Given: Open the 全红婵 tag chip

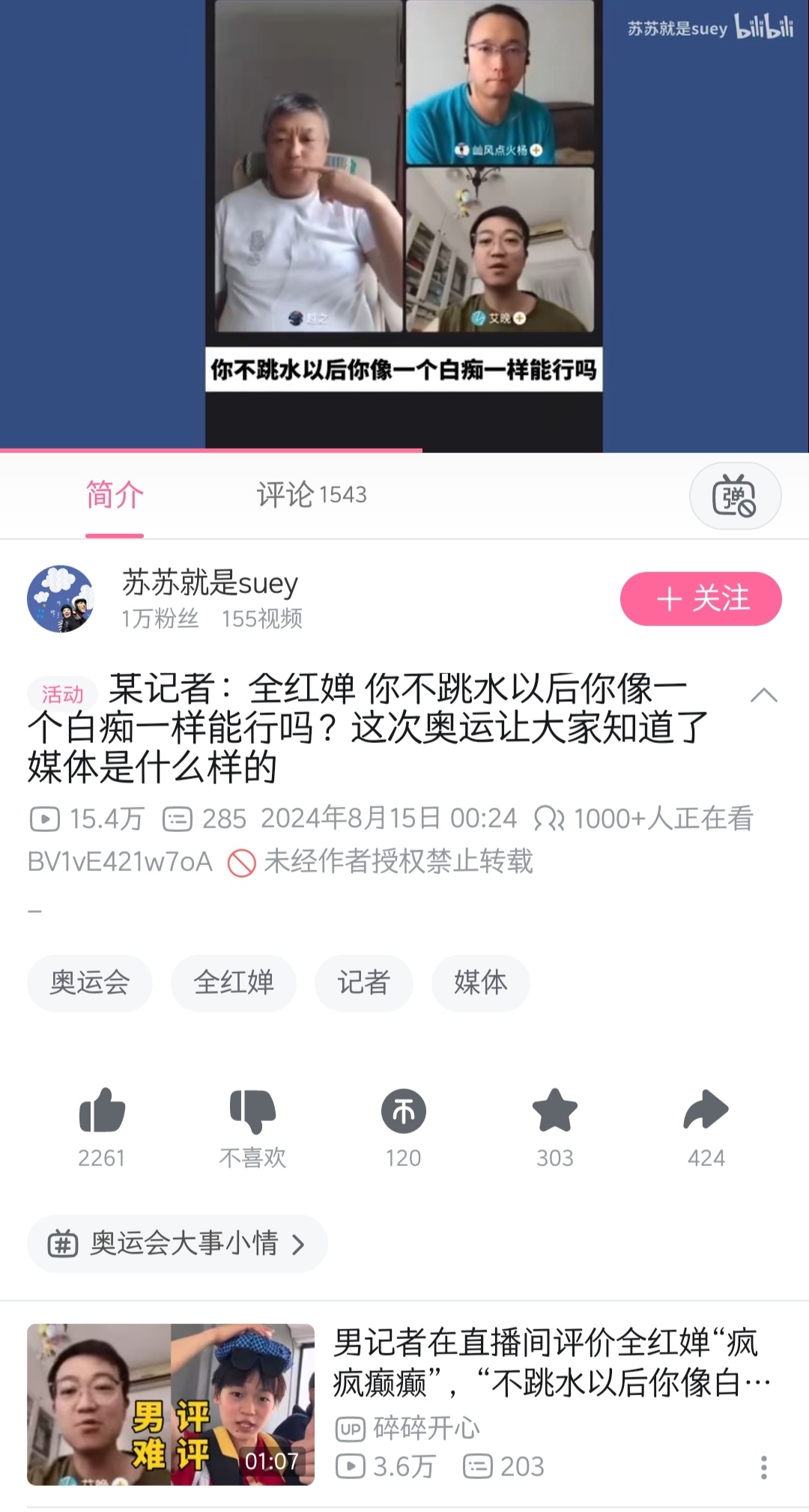Looking at the screenshot, I should (x=234, y=983).
